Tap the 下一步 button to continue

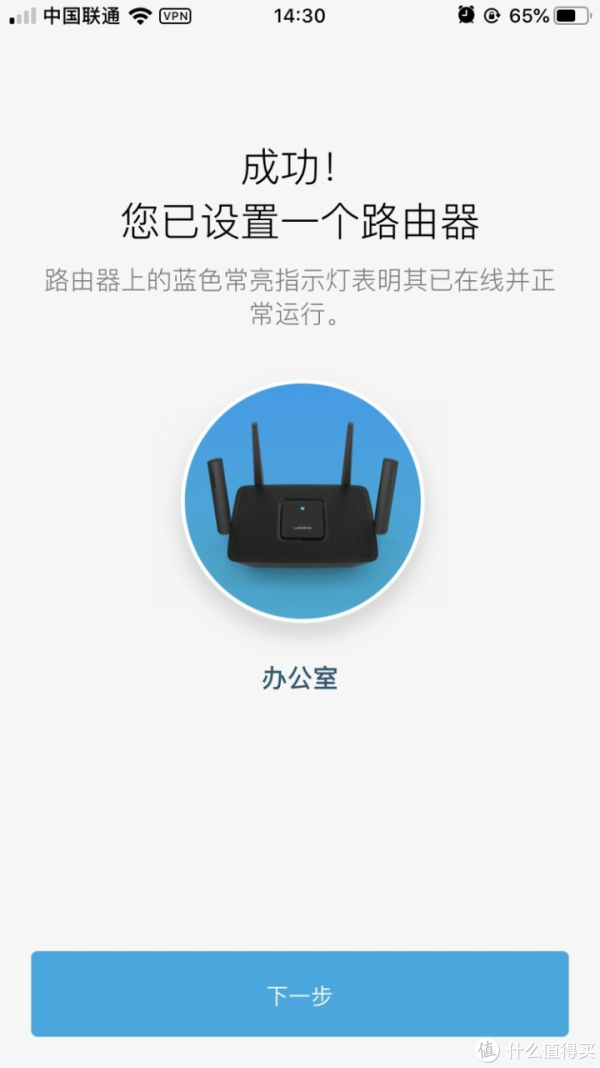[300, 993]
